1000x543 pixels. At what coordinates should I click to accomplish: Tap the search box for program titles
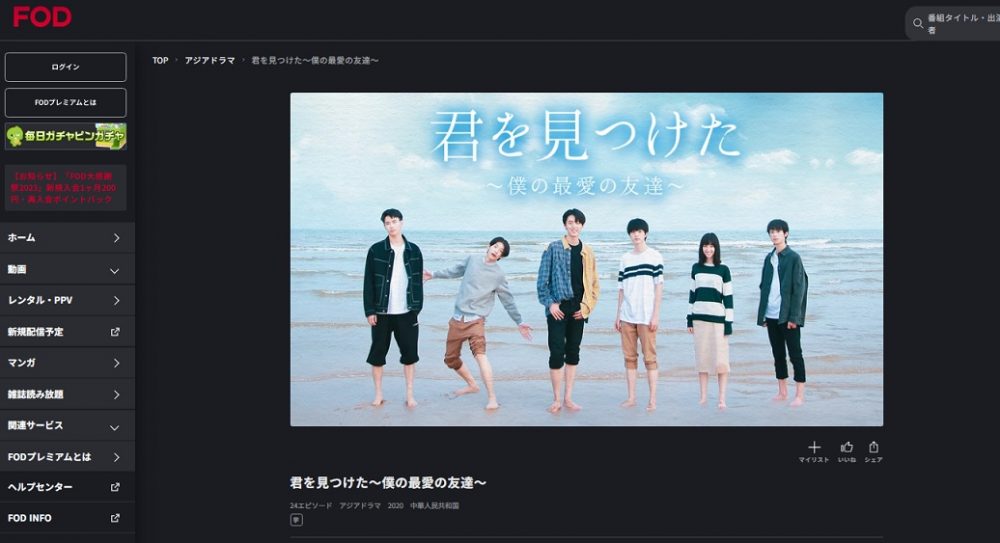click(x=955, y=24)
